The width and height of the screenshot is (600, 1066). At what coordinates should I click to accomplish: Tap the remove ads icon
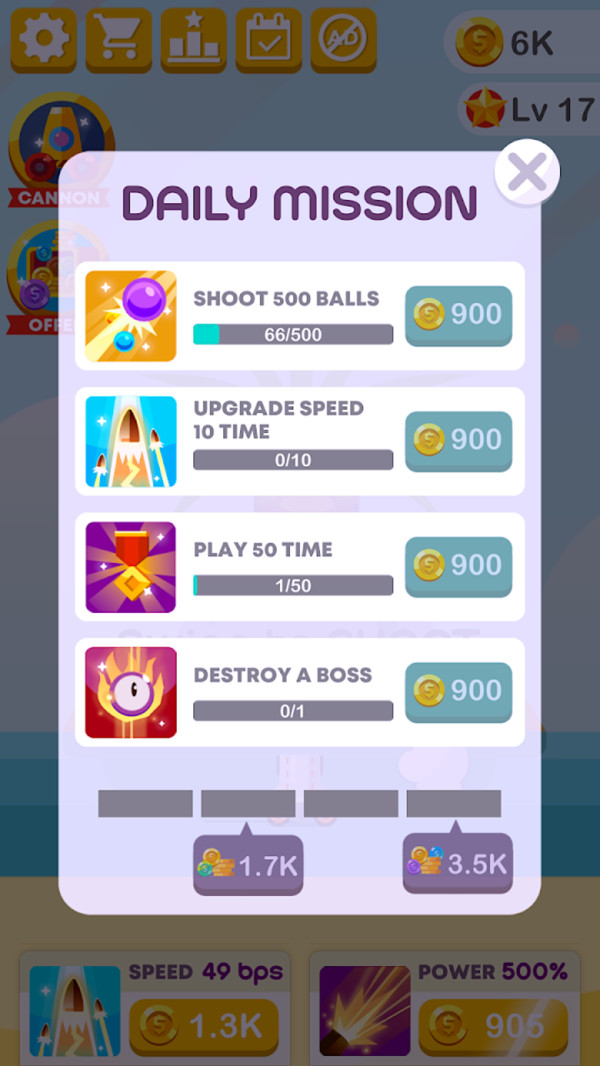point(343,40)
